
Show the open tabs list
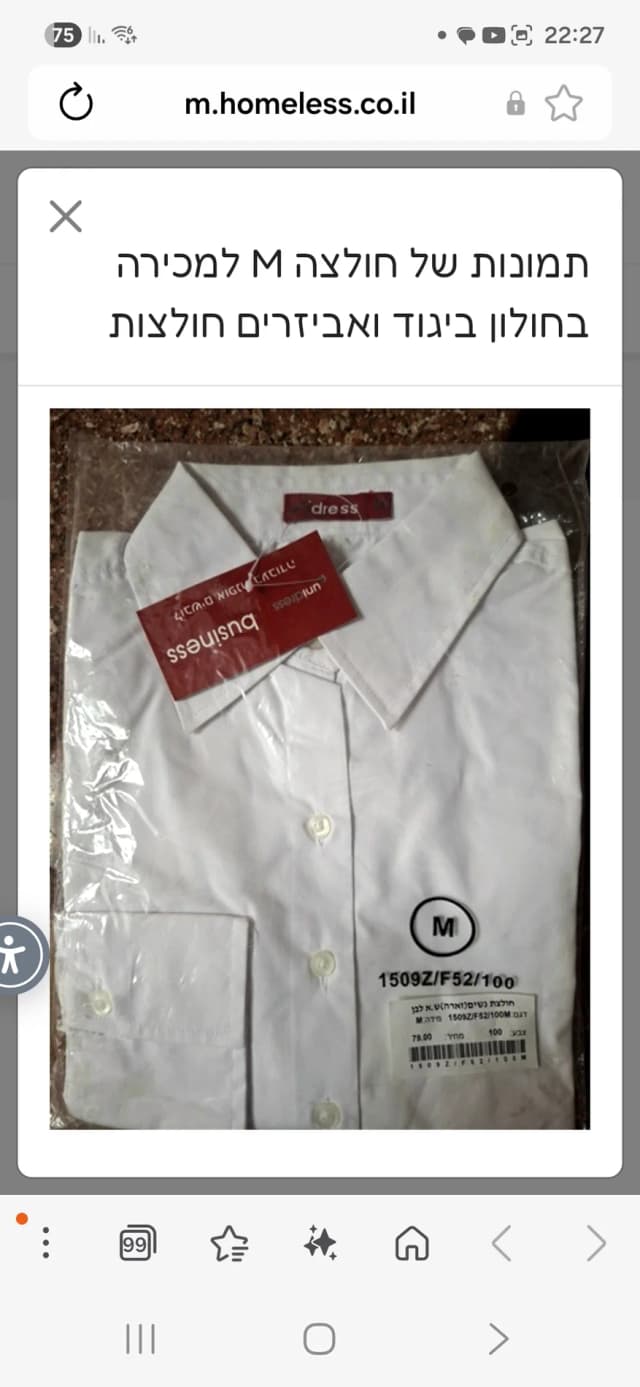[x=137, y=1244]
